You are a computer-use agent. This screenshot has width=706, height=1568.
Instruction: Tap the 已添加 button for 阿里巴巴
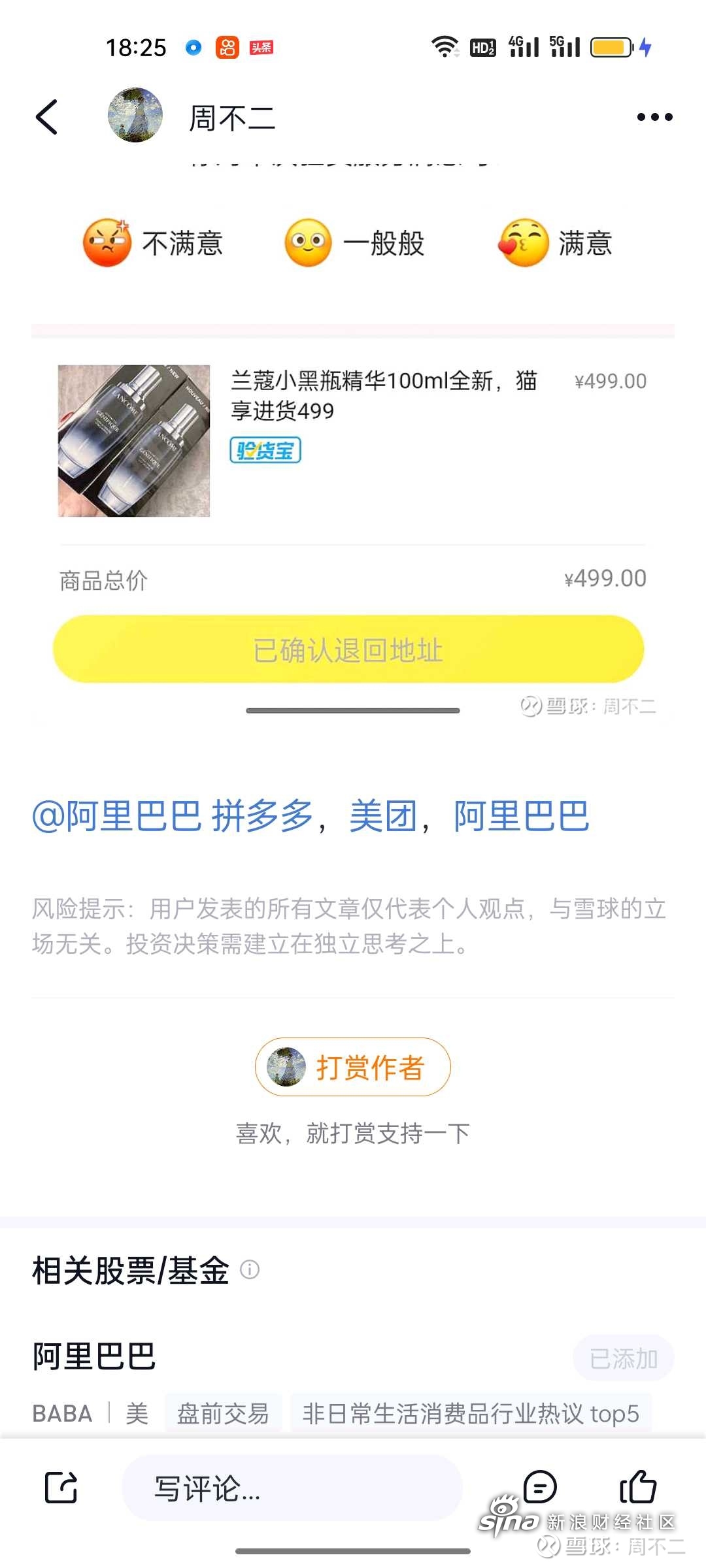[624, 1359]
